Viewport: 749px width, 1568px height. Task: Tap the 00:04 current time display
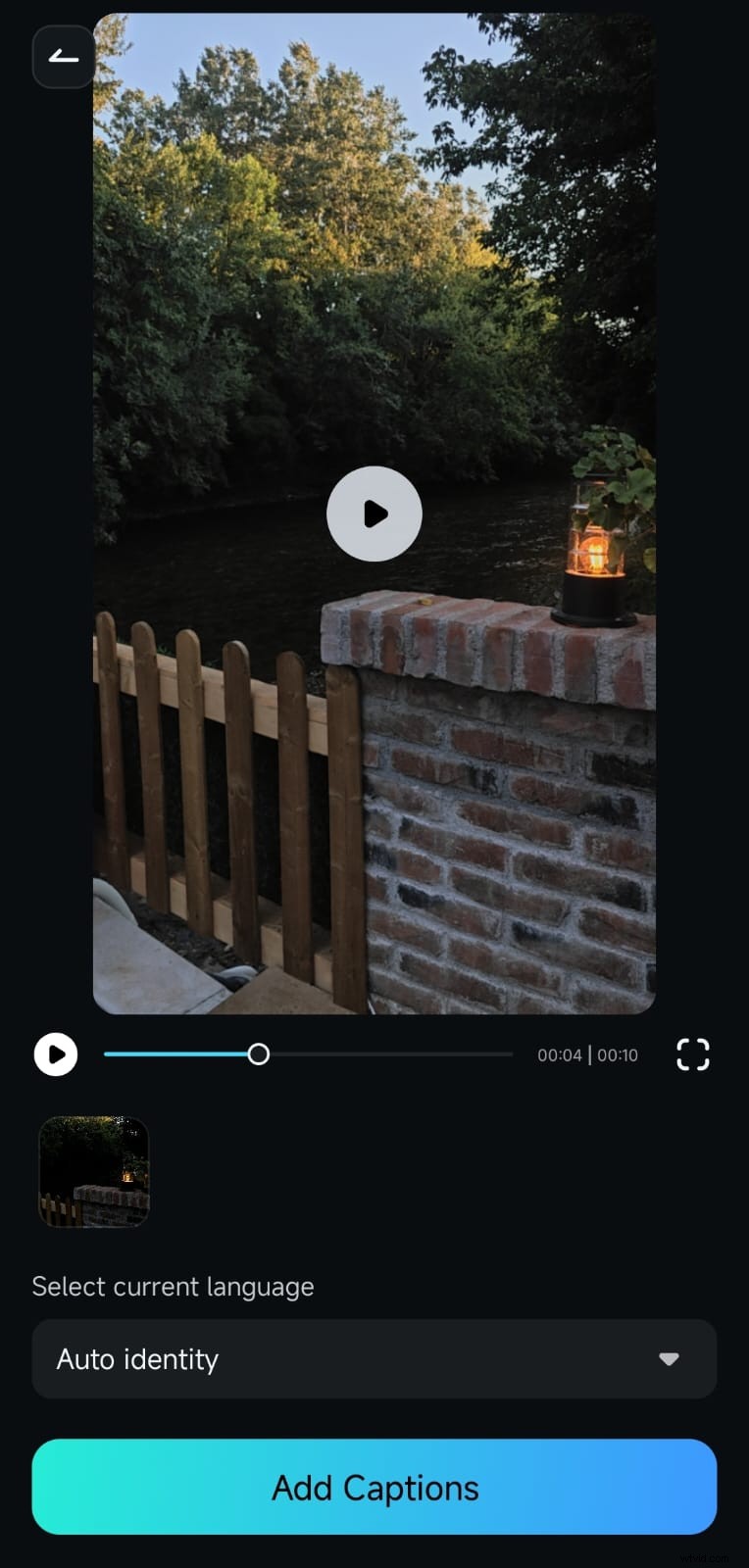[x=559, y=1054]
